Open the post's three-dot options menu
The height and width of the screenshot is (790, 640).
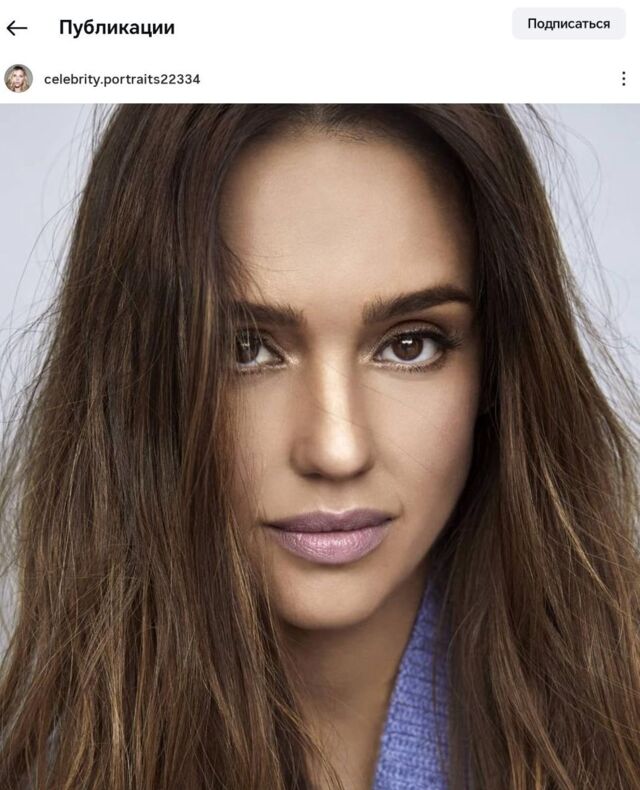(x=624, y=79)
